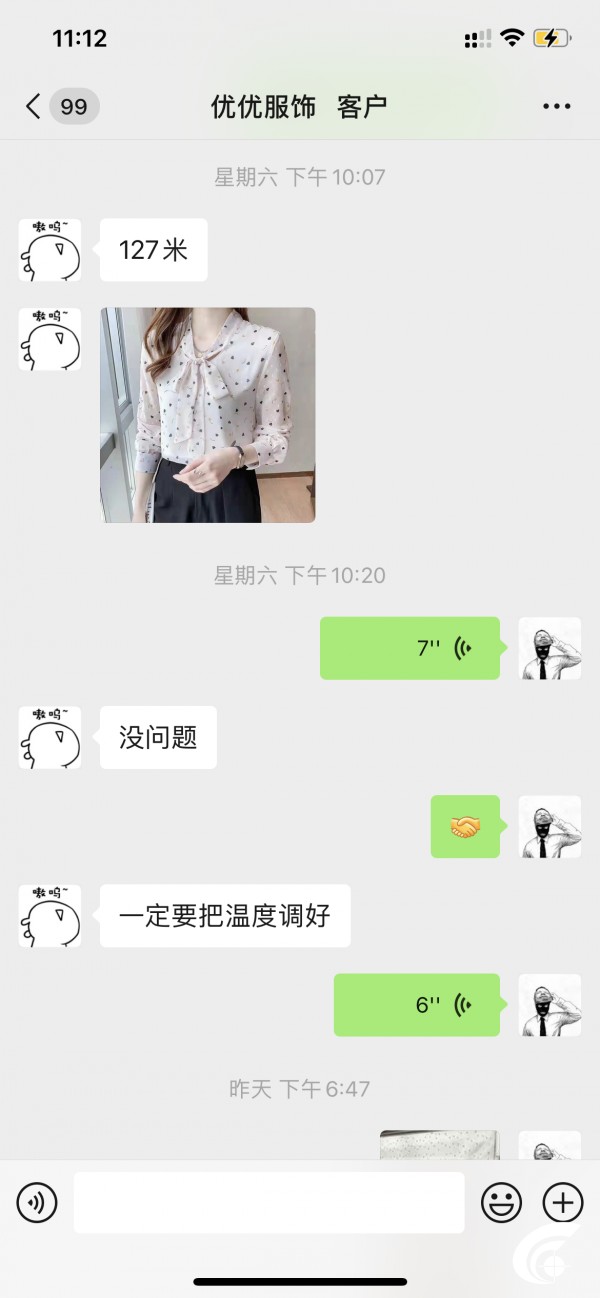600x1298 pixels.
Task: Open the plus attachments menu
Action: tap(563, 1202)
